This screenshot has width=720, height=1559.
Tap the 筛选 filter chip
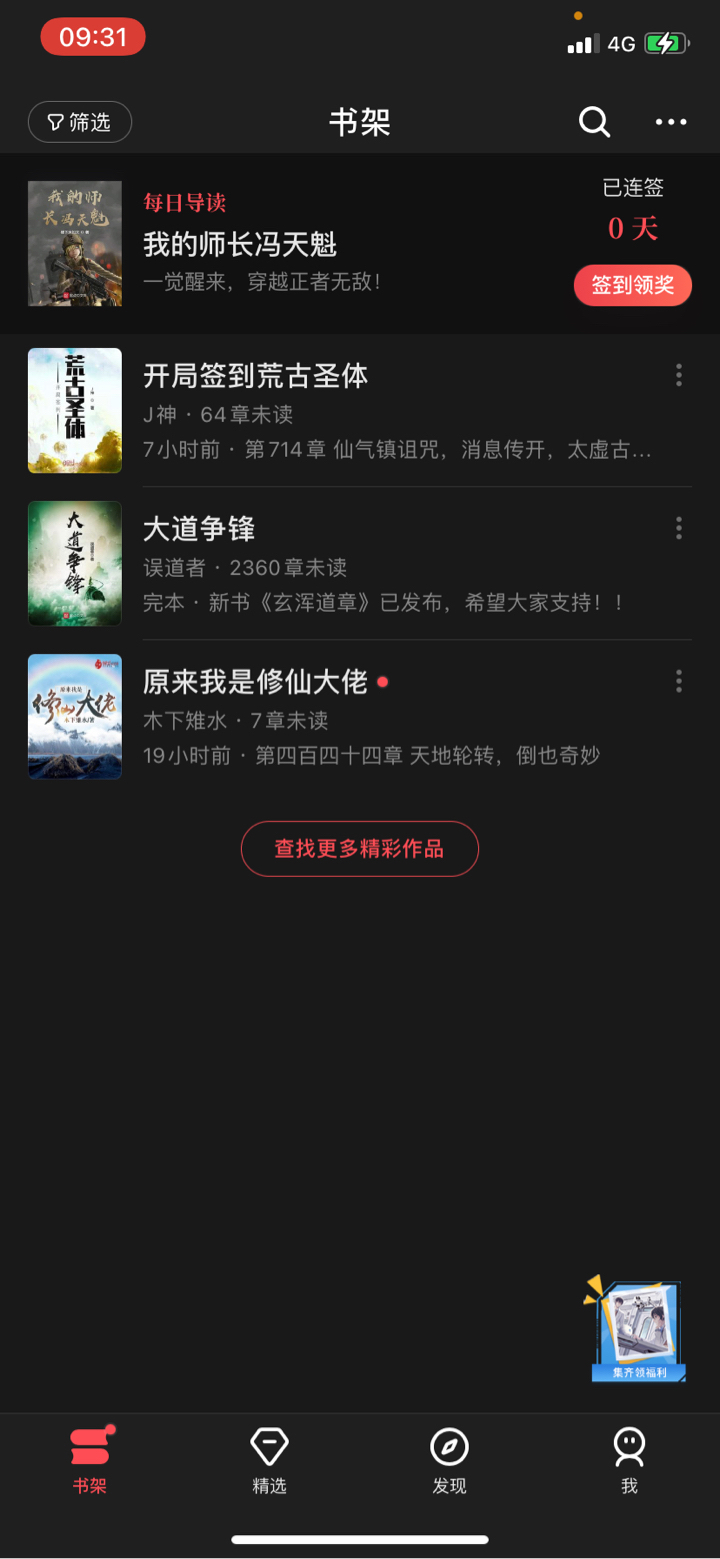pyautogui.click(x=80, y=122)
